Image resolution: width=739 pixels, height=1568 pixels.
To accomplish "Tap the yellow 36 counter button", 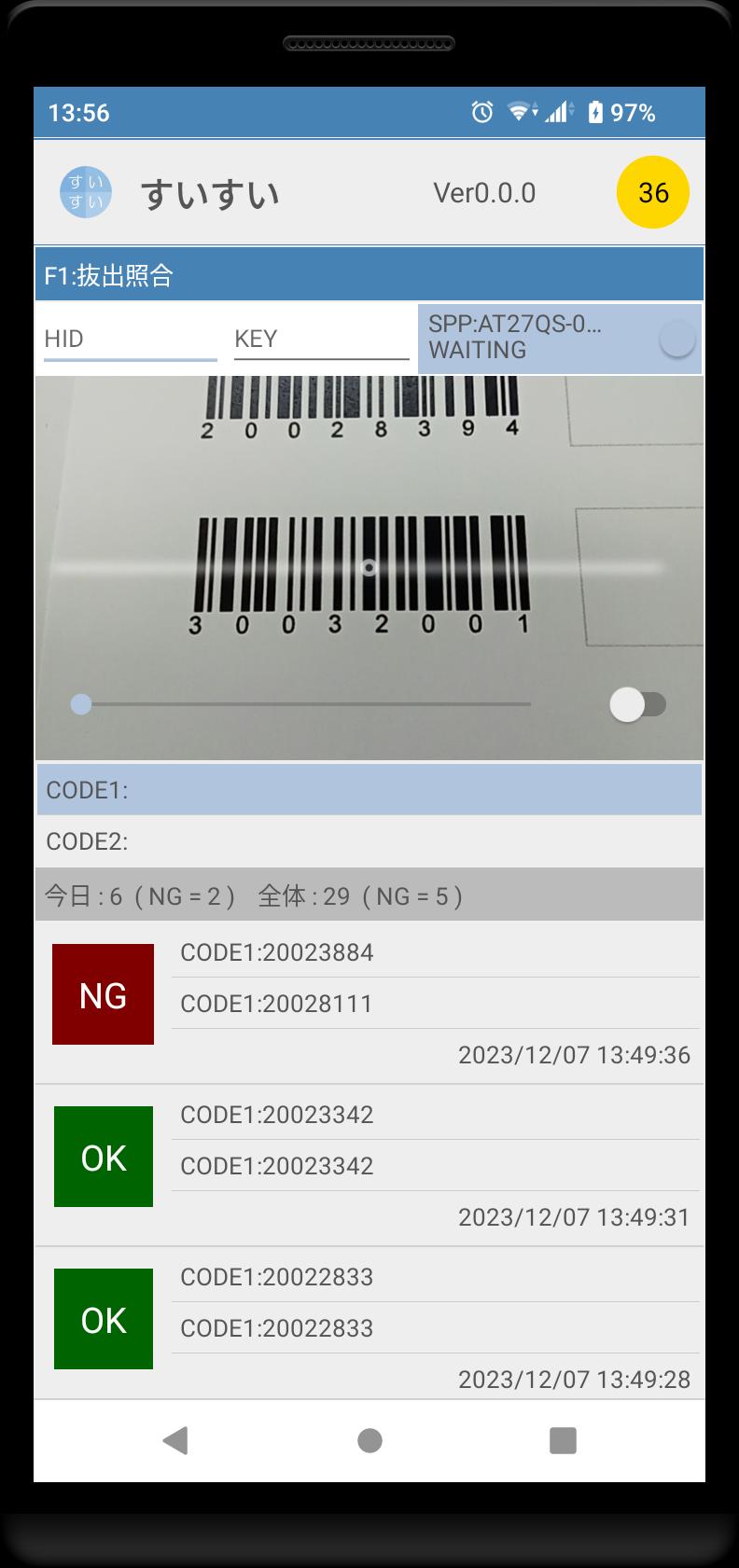I will [x=653, y=192].
